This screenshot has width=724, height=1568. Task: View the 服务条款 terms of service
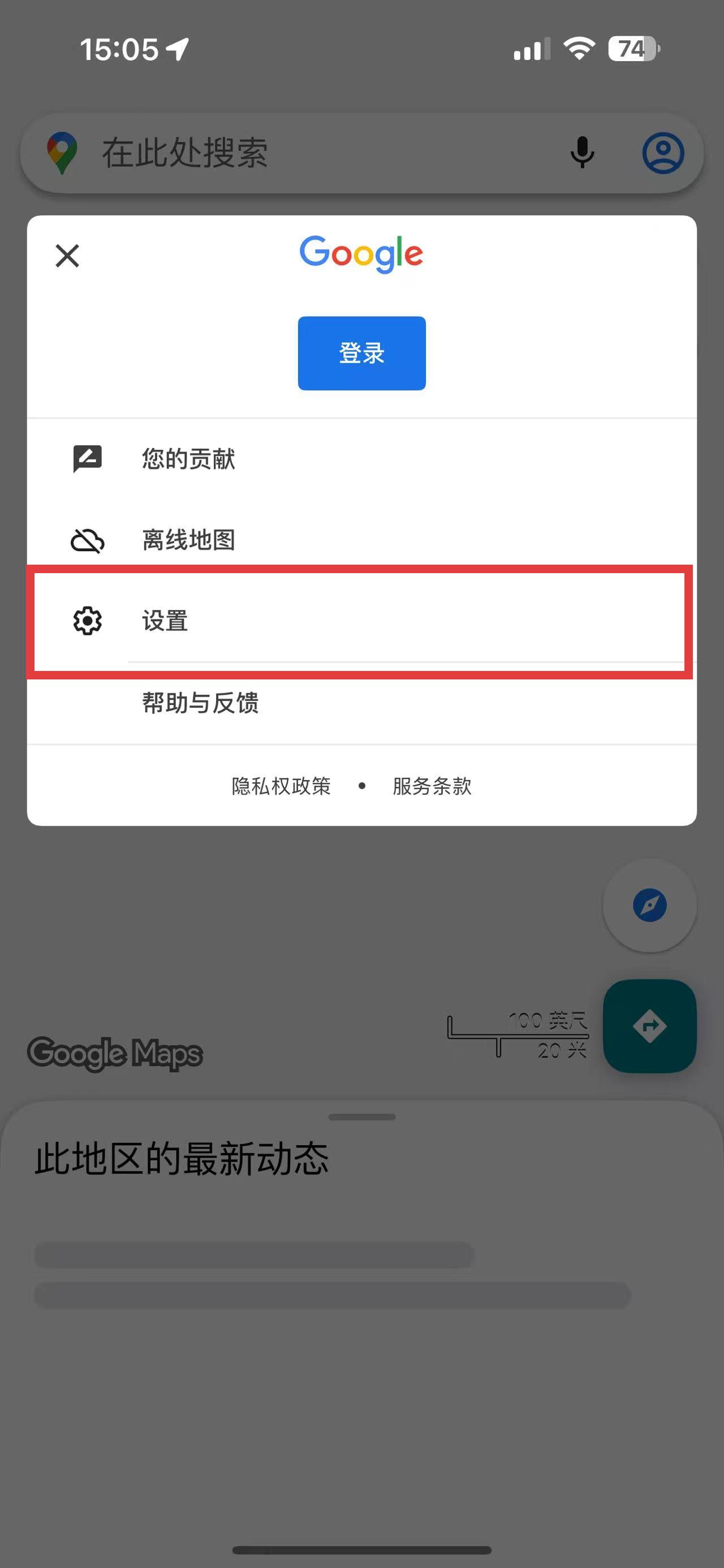tap(432, 786)
